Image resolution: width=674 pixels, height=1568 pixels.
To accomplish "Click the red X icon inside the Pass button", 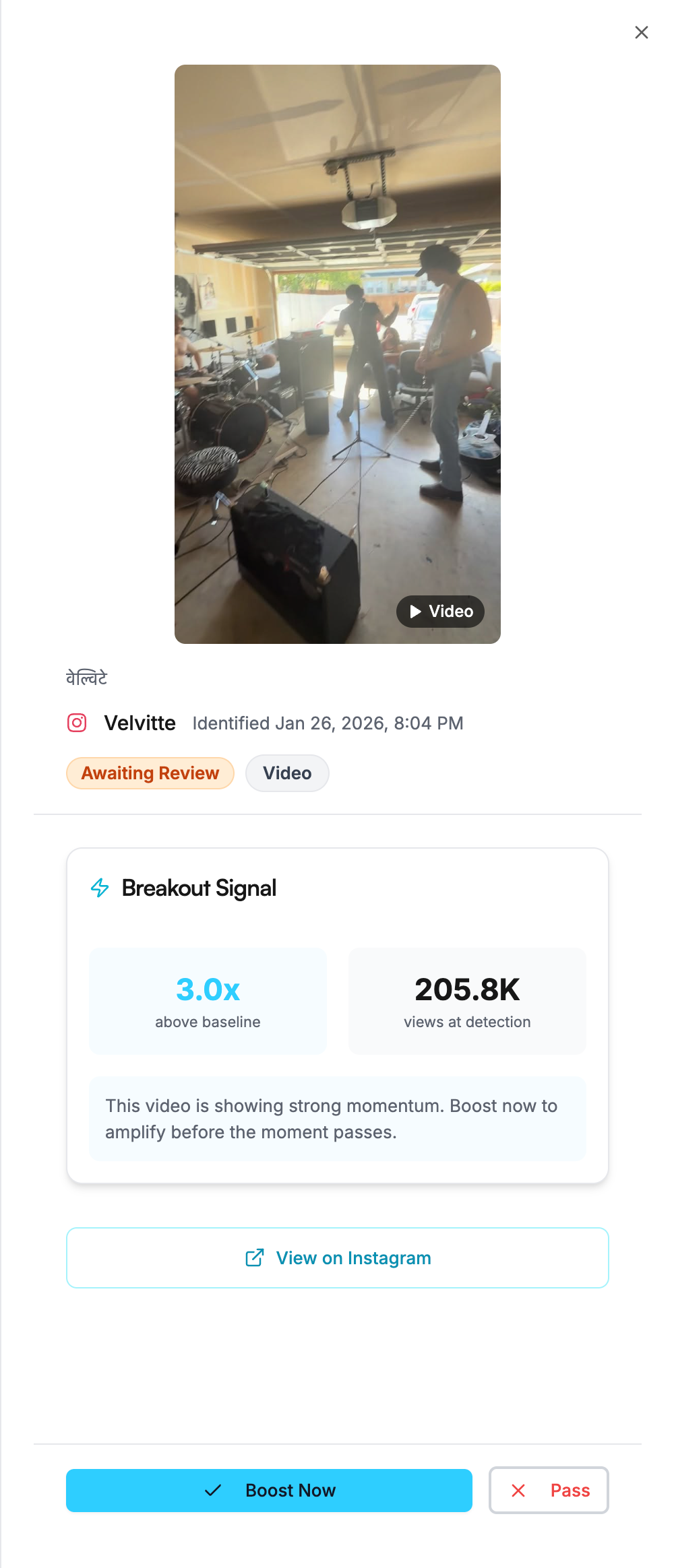I will click(518, 1491).
